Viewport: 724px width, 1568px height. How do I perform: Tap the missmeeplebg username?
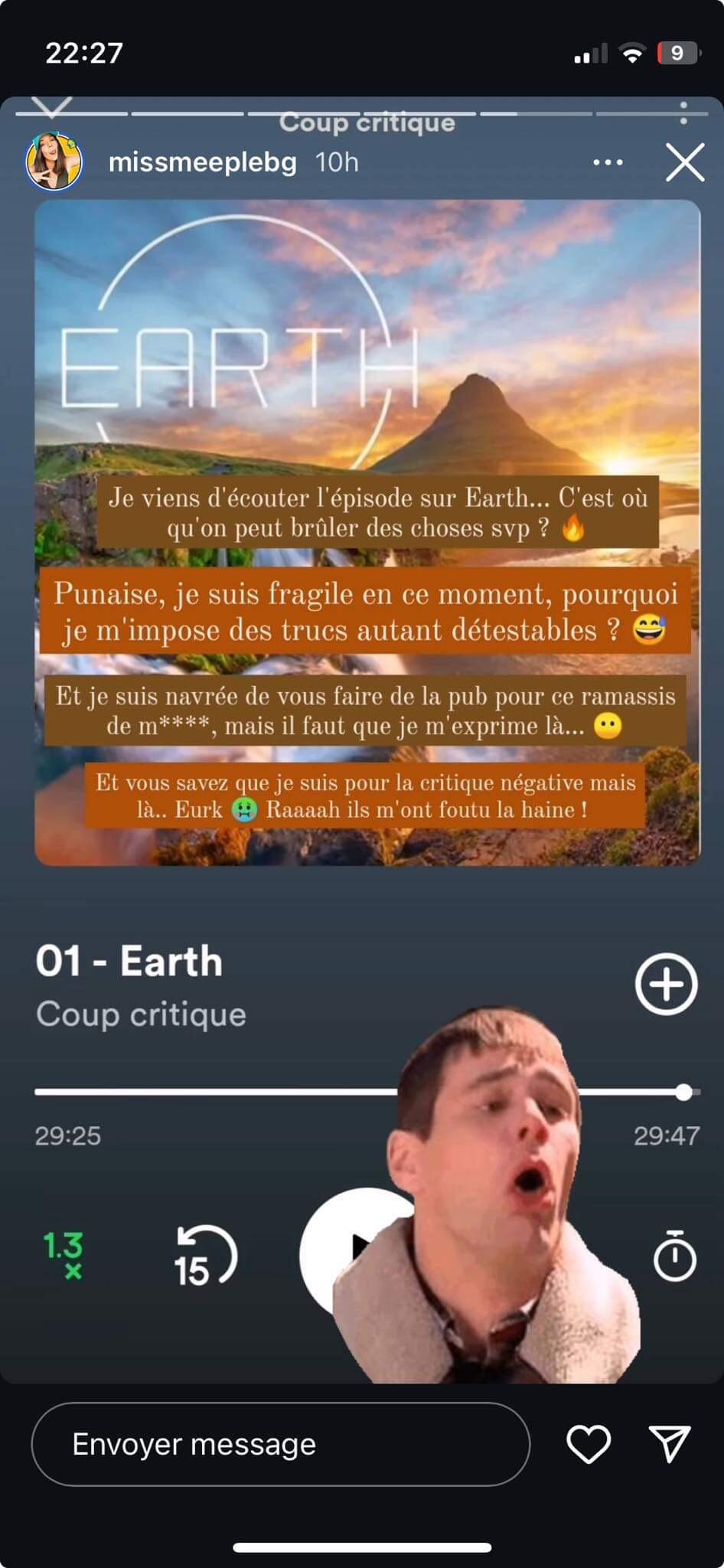[x=203, y=162]
